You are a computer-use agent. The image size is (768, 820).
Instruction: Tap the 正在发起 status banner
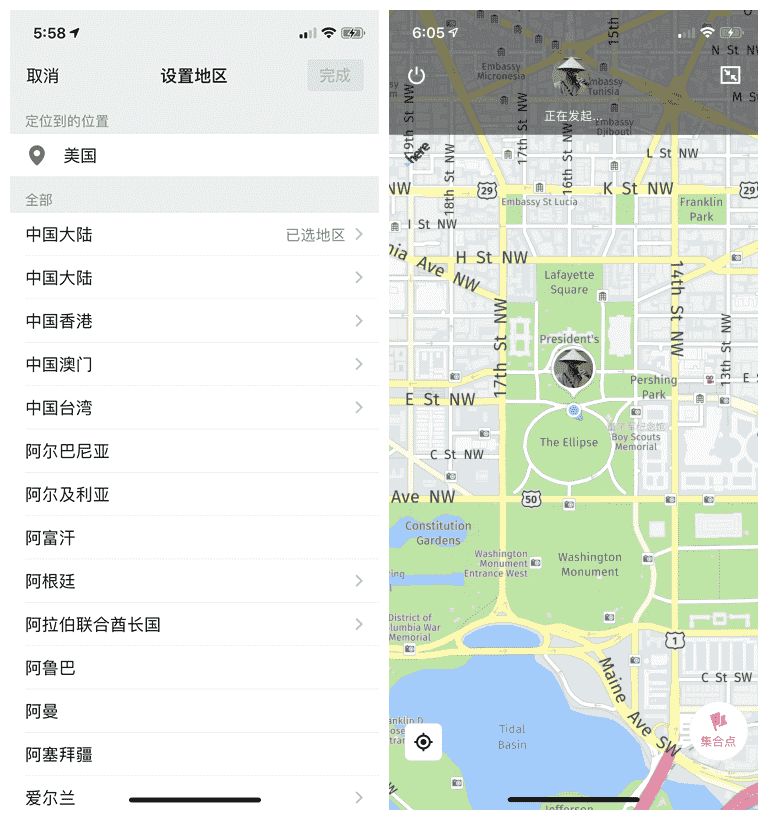point(568,115)
